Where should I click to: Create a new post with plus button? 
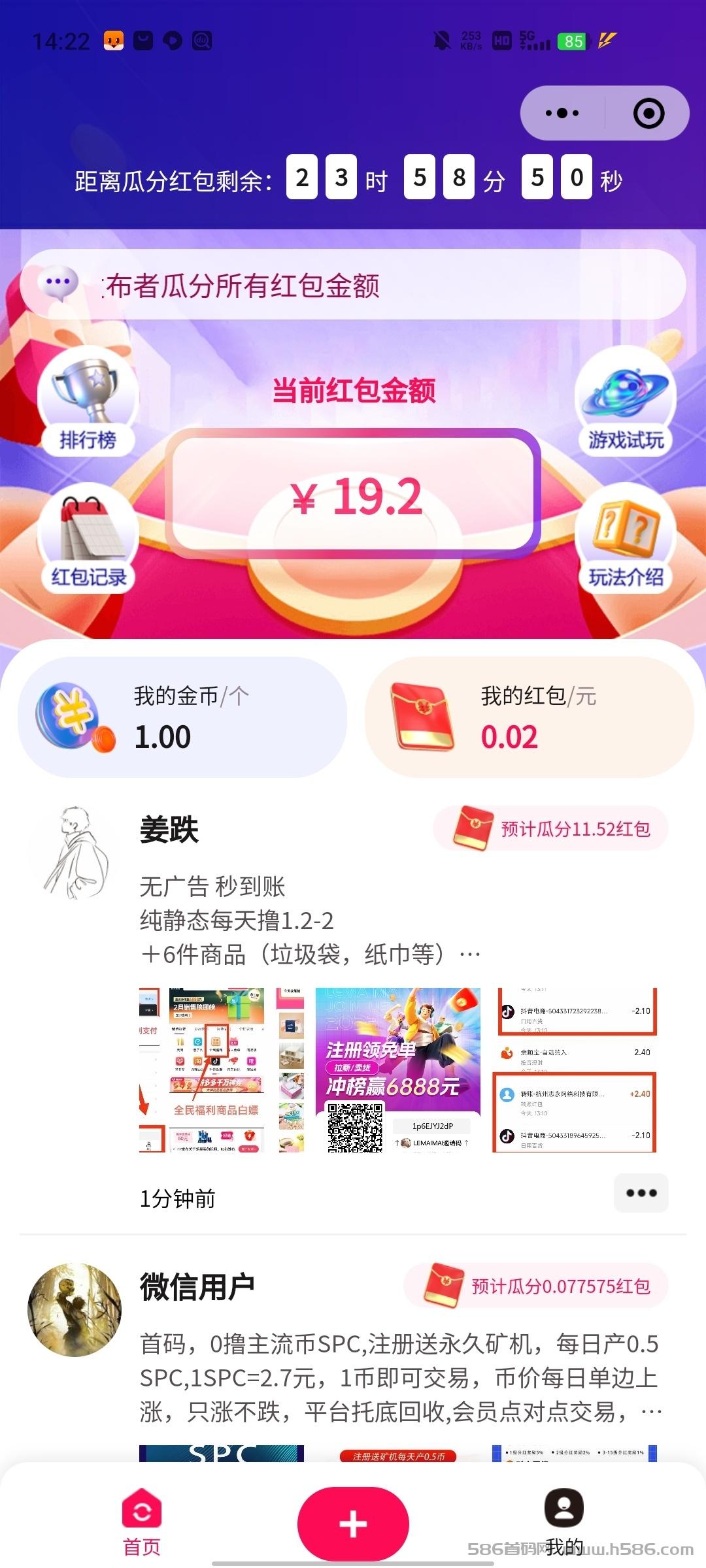click(x=353, y=1524)
